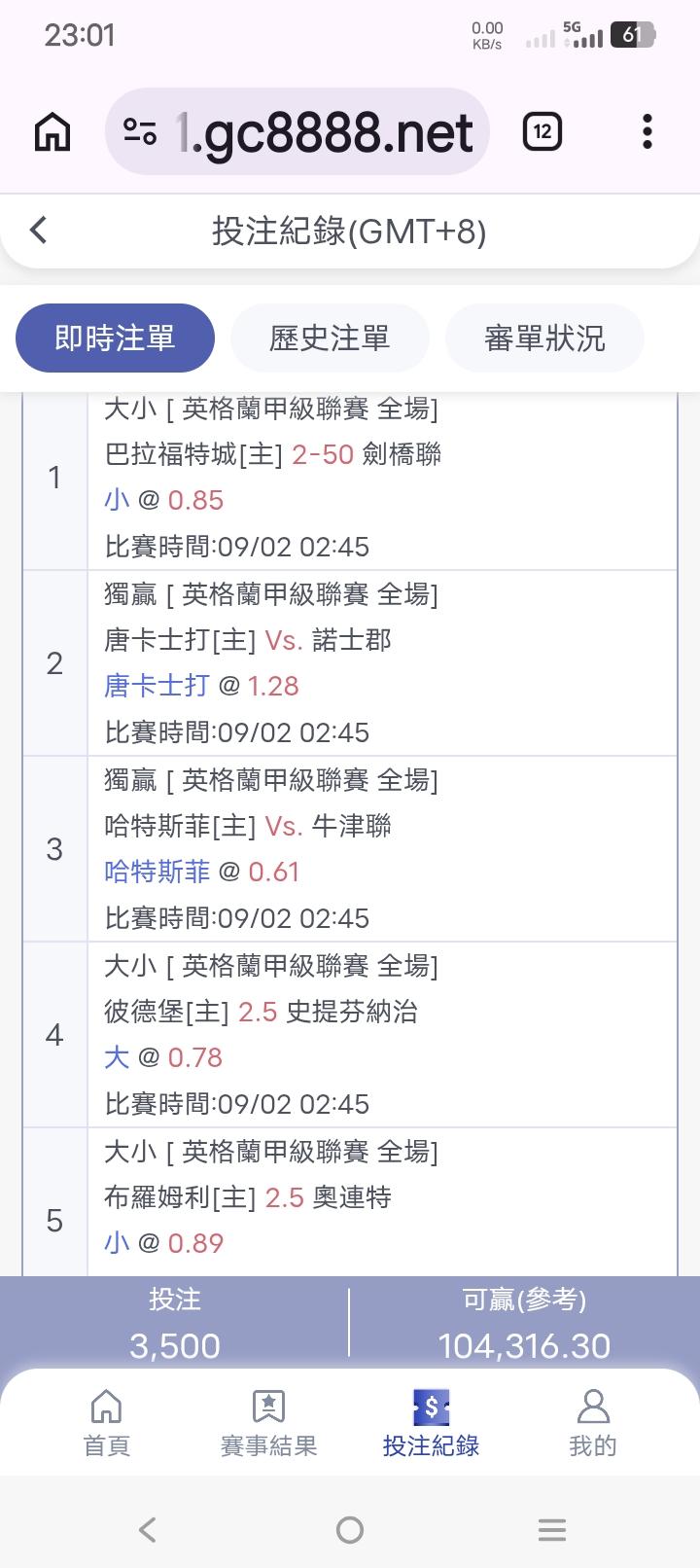Open the 我的 profile tab
The width and height of the screenshot is (700, 1568).
coord(593,1423)
